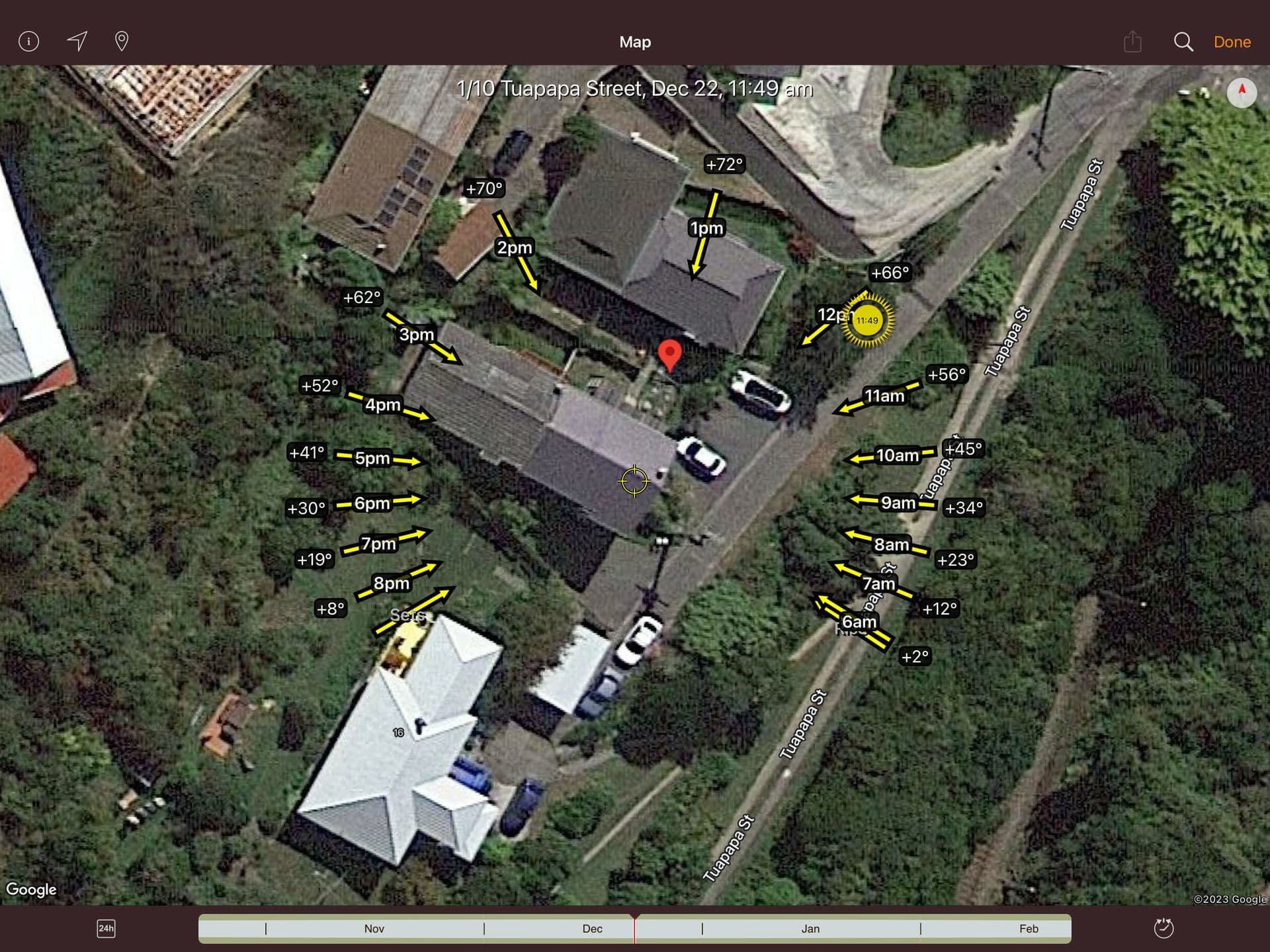
Task: Open the info button
Action: coord(28,42)
